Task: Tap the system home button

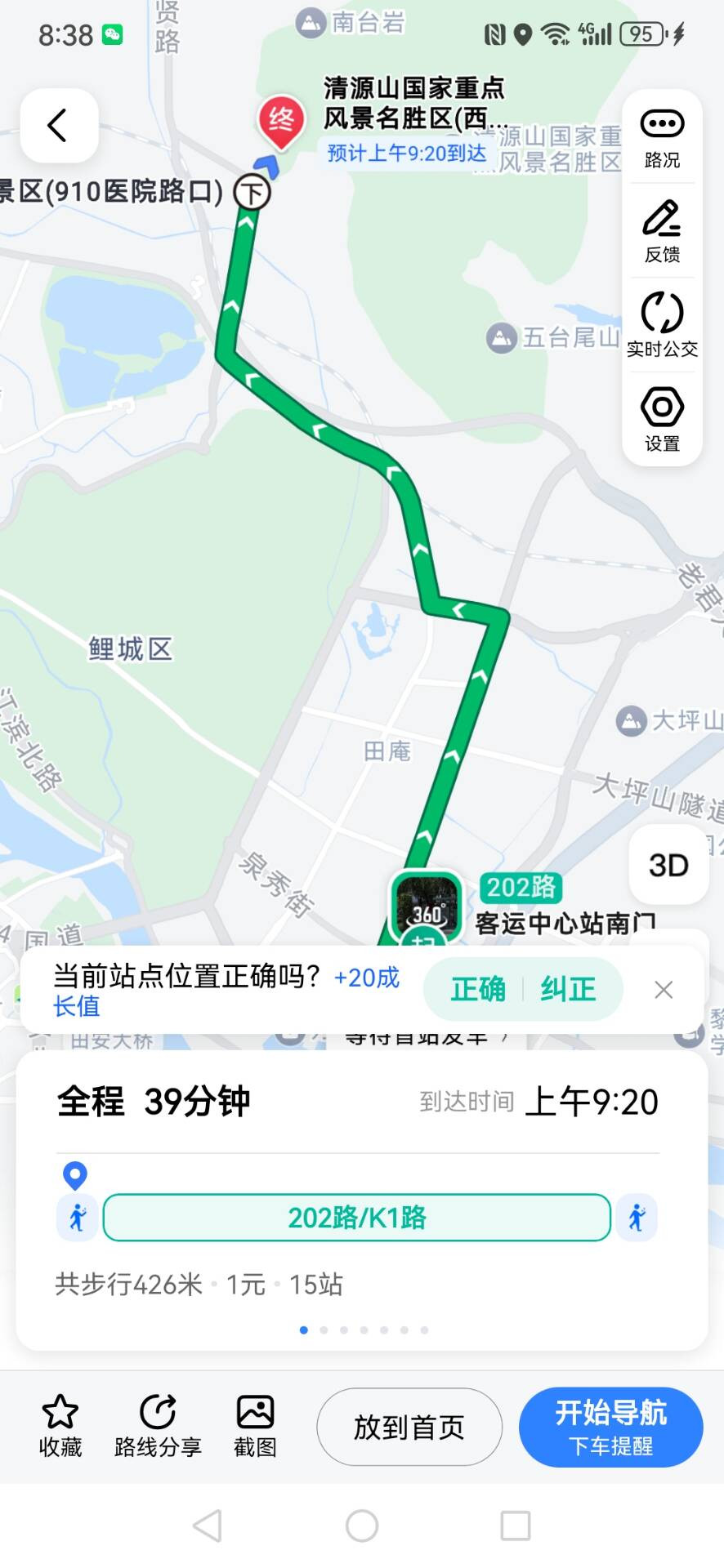Action: (362, 1525)
